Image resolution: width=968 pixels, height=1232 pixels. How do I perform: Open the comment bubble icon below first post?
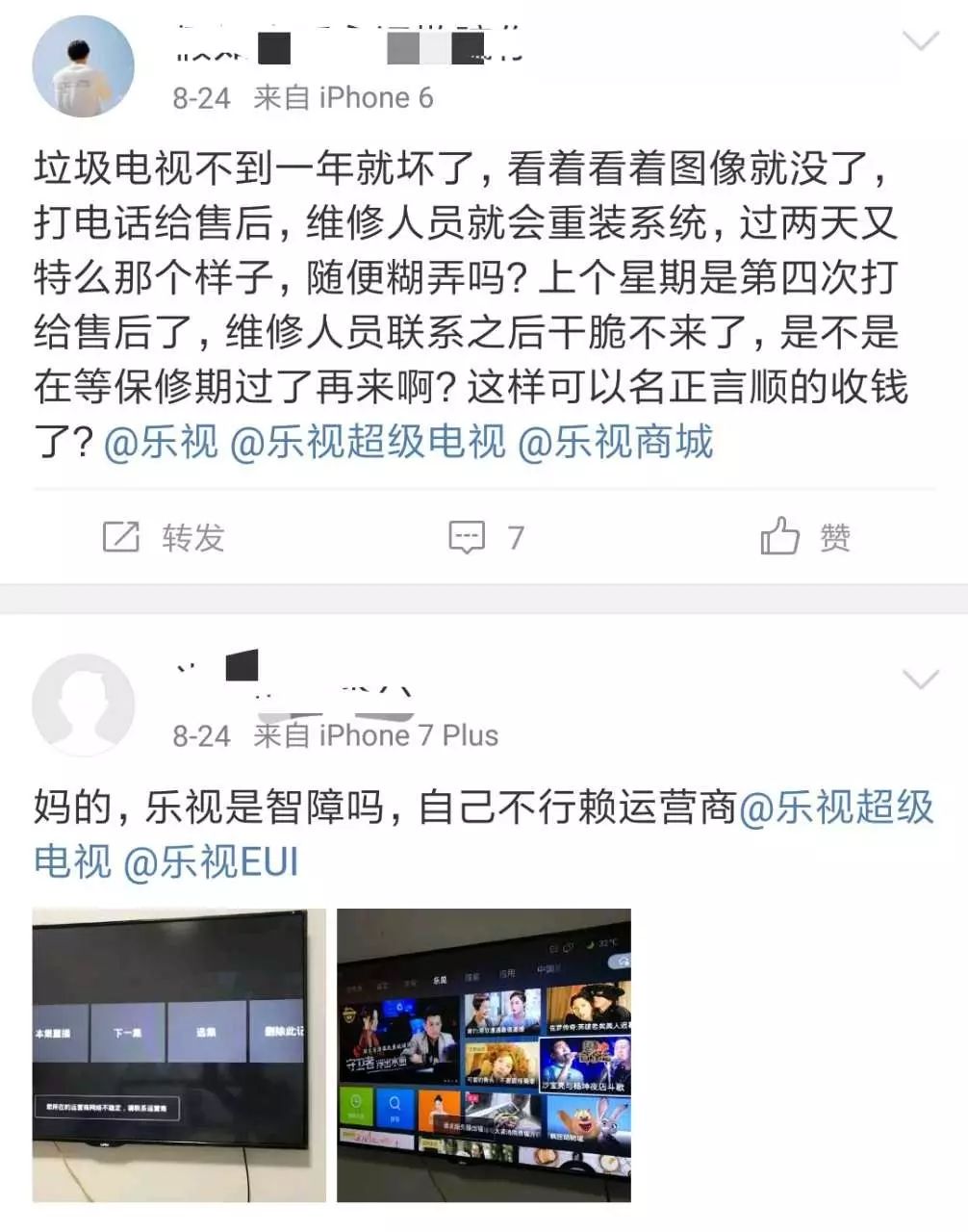pyautogui.click(x=469, y=537)
